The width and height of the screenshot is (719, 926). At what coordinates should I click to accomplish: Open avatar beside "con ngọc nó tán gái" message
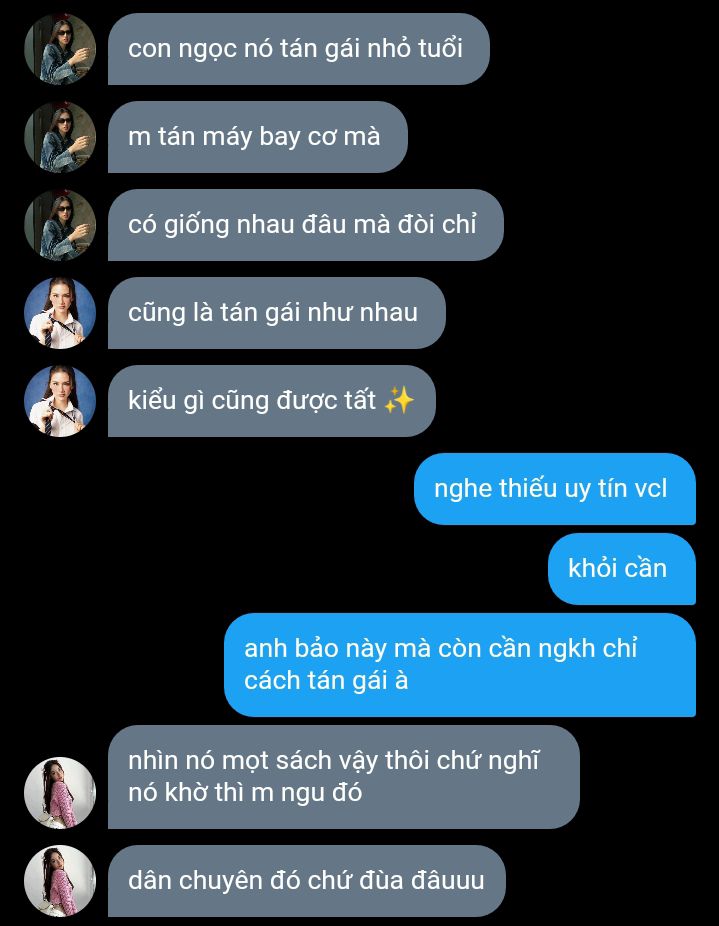pyautogui.click(x=60, y=49)
